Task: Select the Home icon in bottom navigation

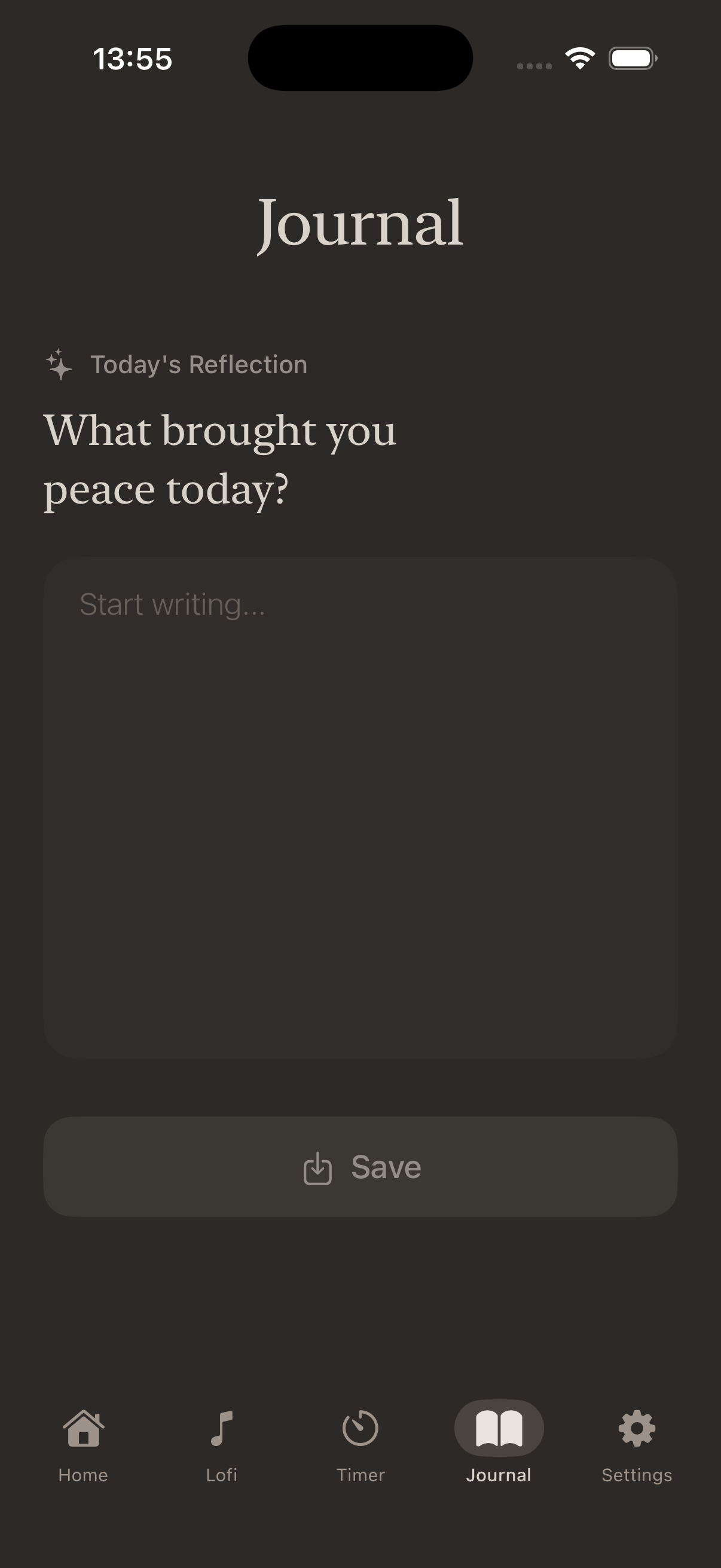Action: pos(83,1427)
